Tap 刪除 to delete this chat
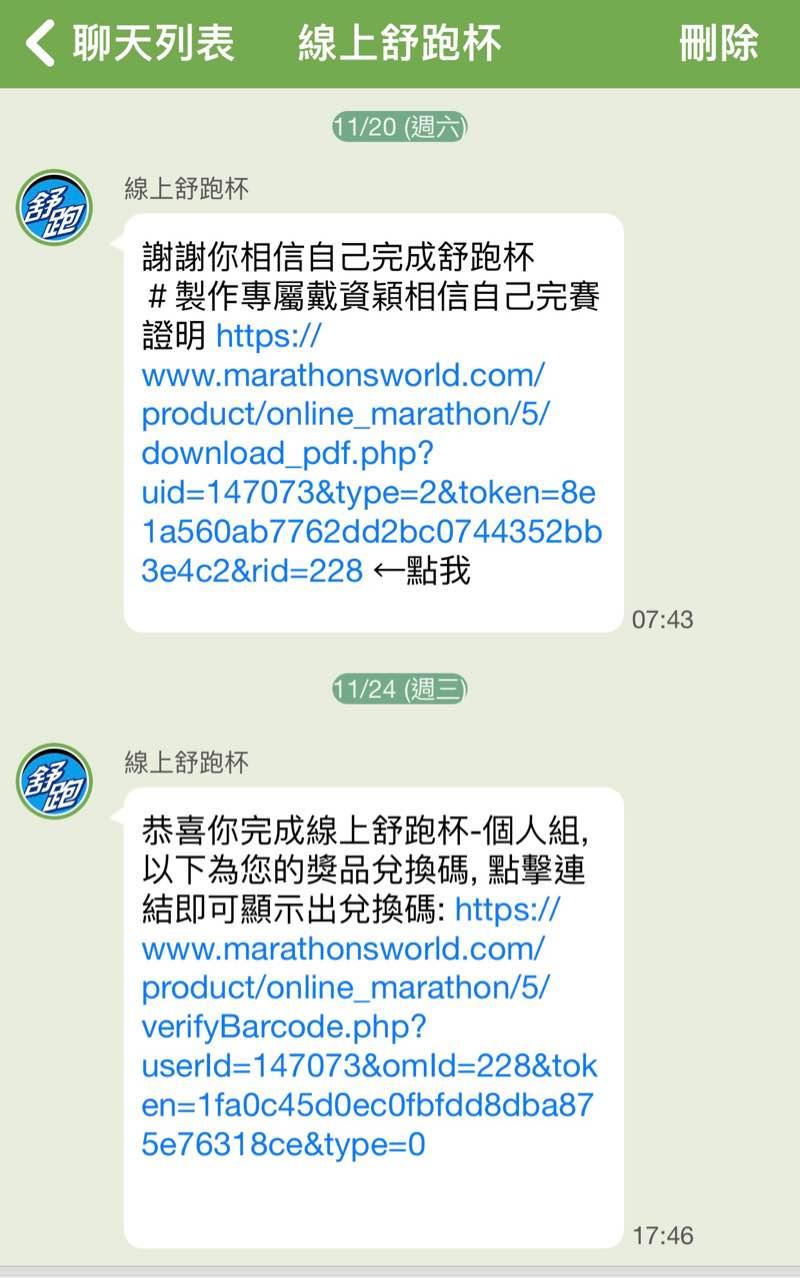The width and height of the screenshot is (800, 1278). click(718, 44)
